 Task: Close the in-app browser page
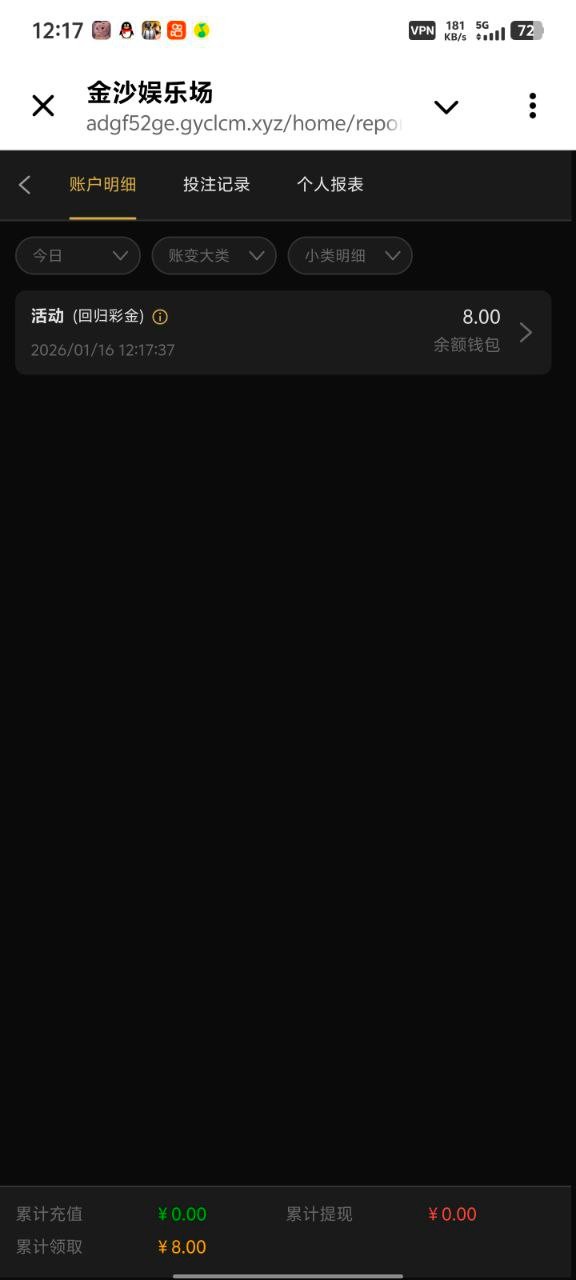[43, 106]
